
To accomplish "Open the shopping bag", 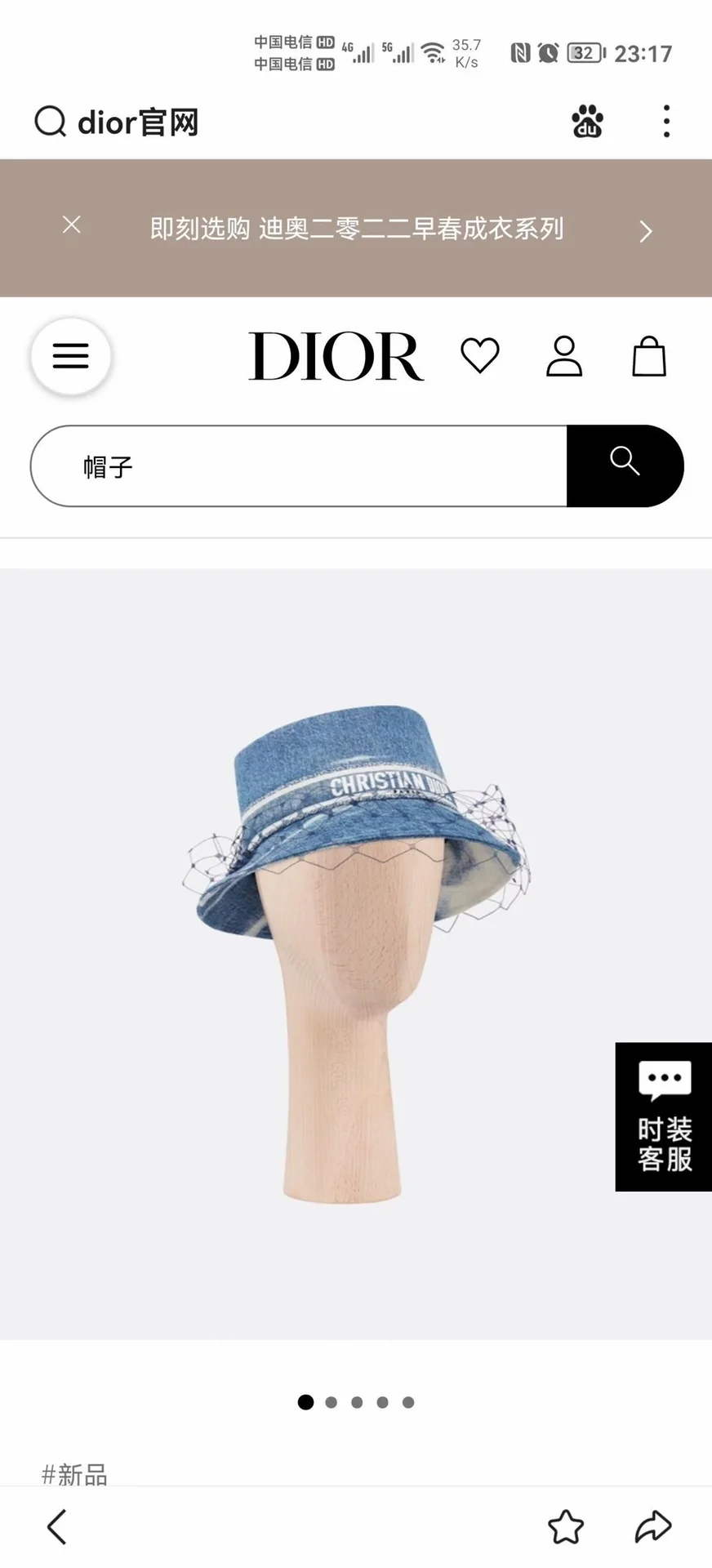I will pyautogui.click(x=649, y=356).
